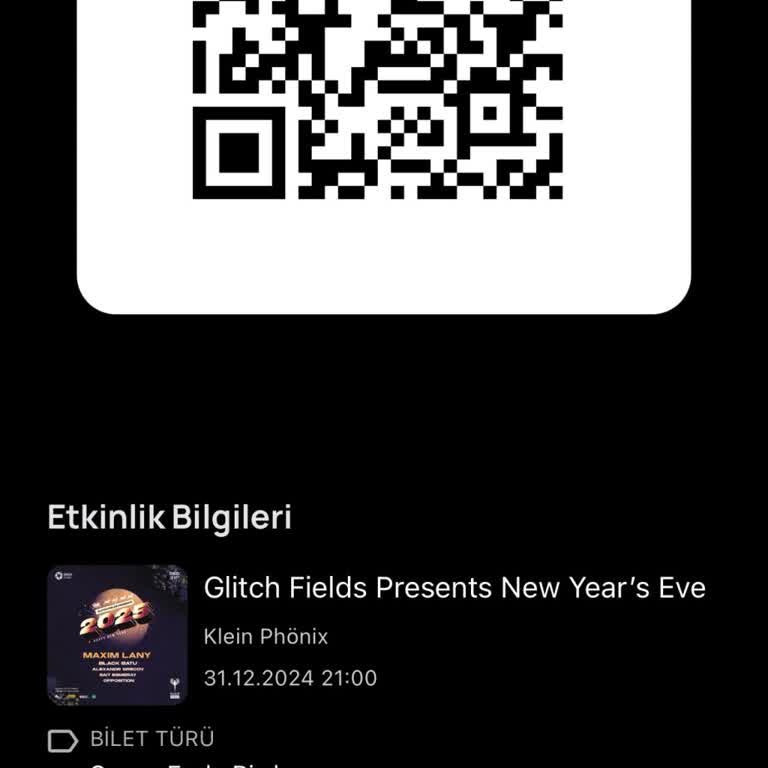768x768 pixels.
Task: Open the Glitch Fields Presents New Year's Eve event
Action: point(454,588)
